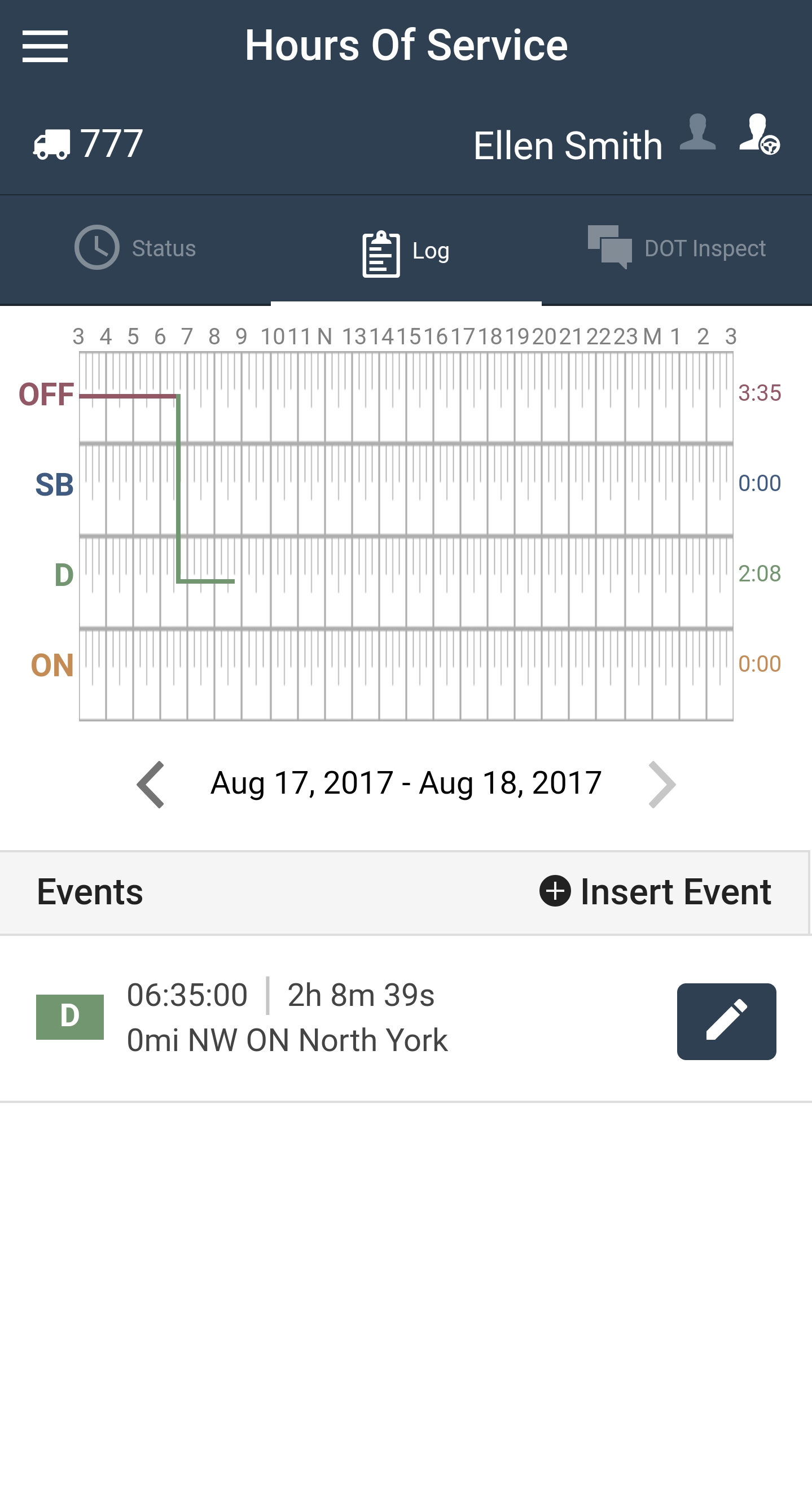This screenshot has width=812, height=1497.
Task: Tap vehicle 777 truck indicator
Action: click(x=88, y=143)
